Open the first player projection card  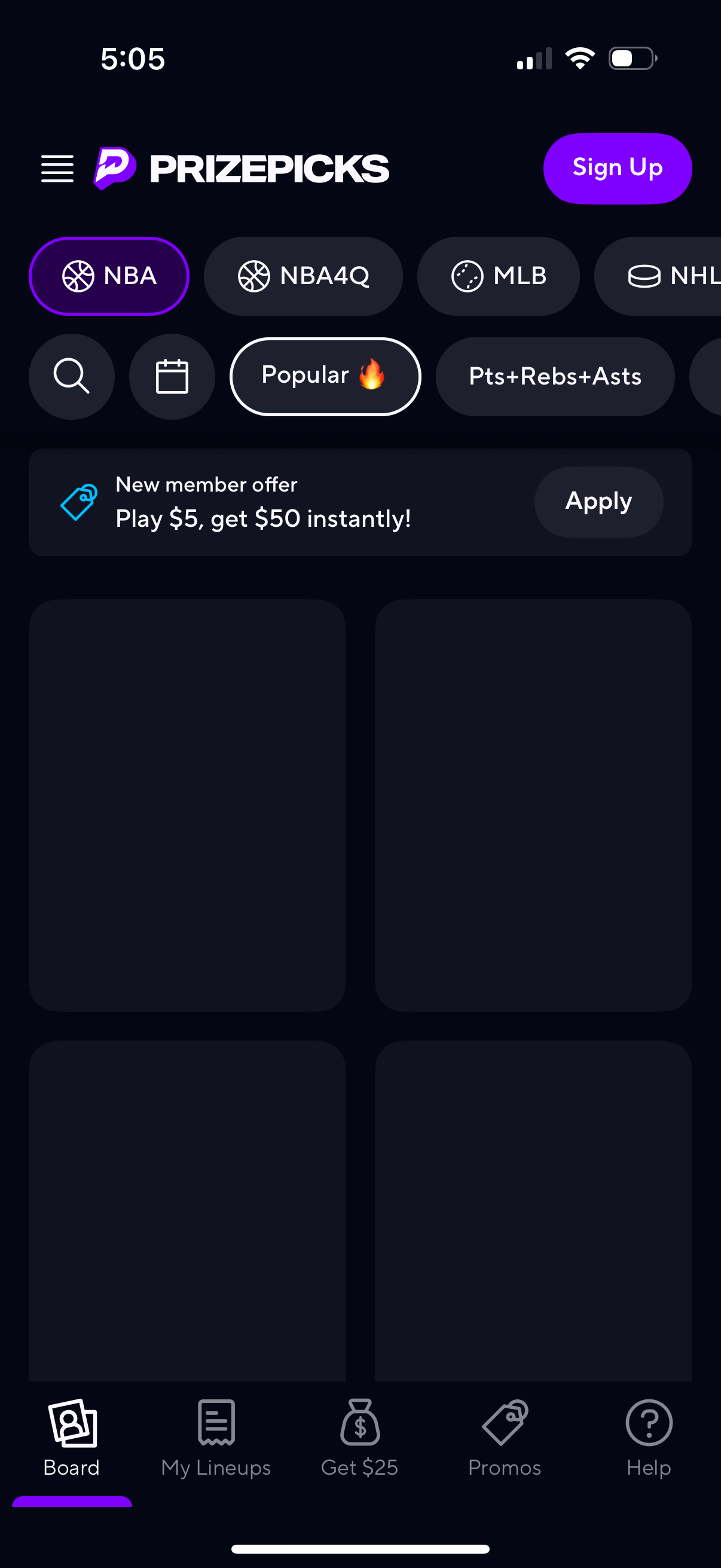(187, 804)
